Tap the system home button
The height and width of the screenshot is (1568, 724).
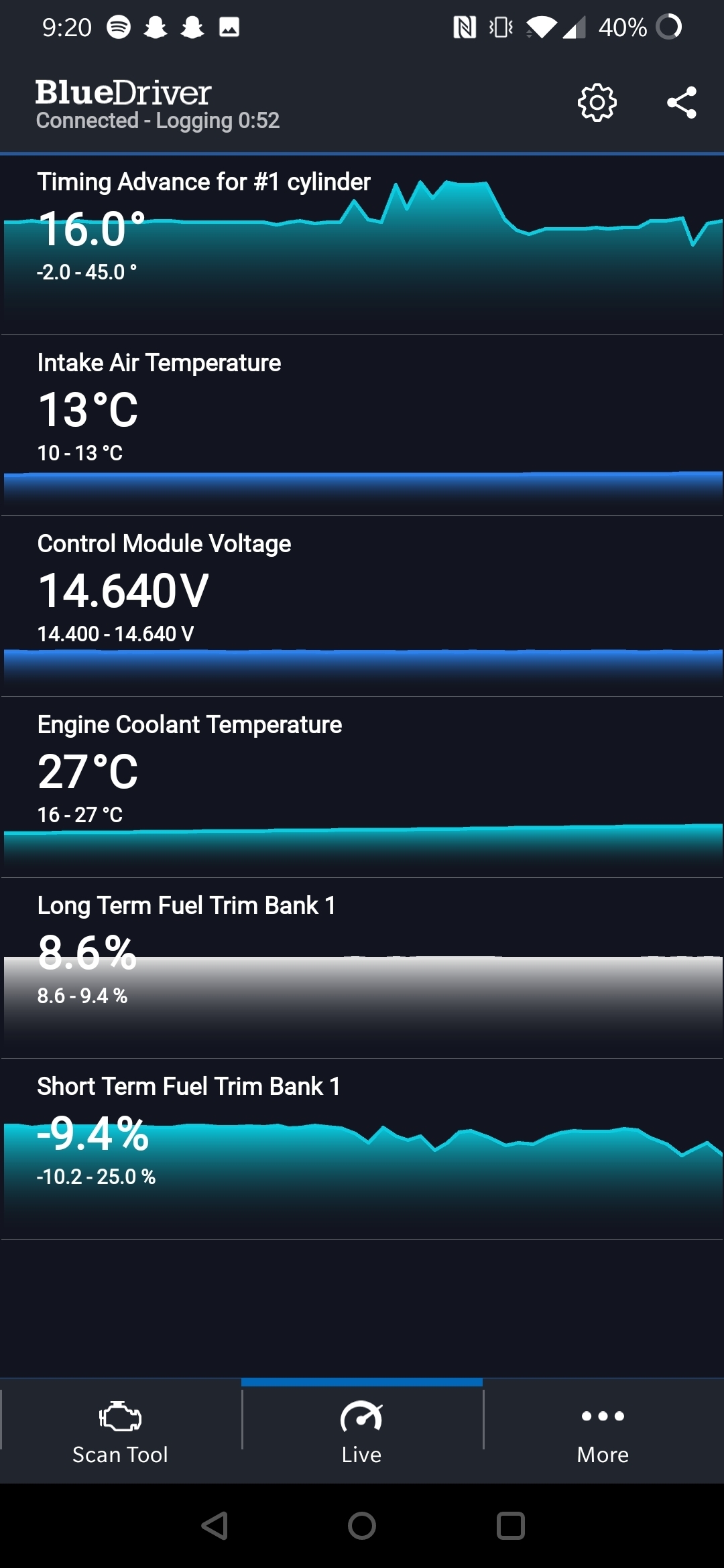click(x=362, y=1526)
